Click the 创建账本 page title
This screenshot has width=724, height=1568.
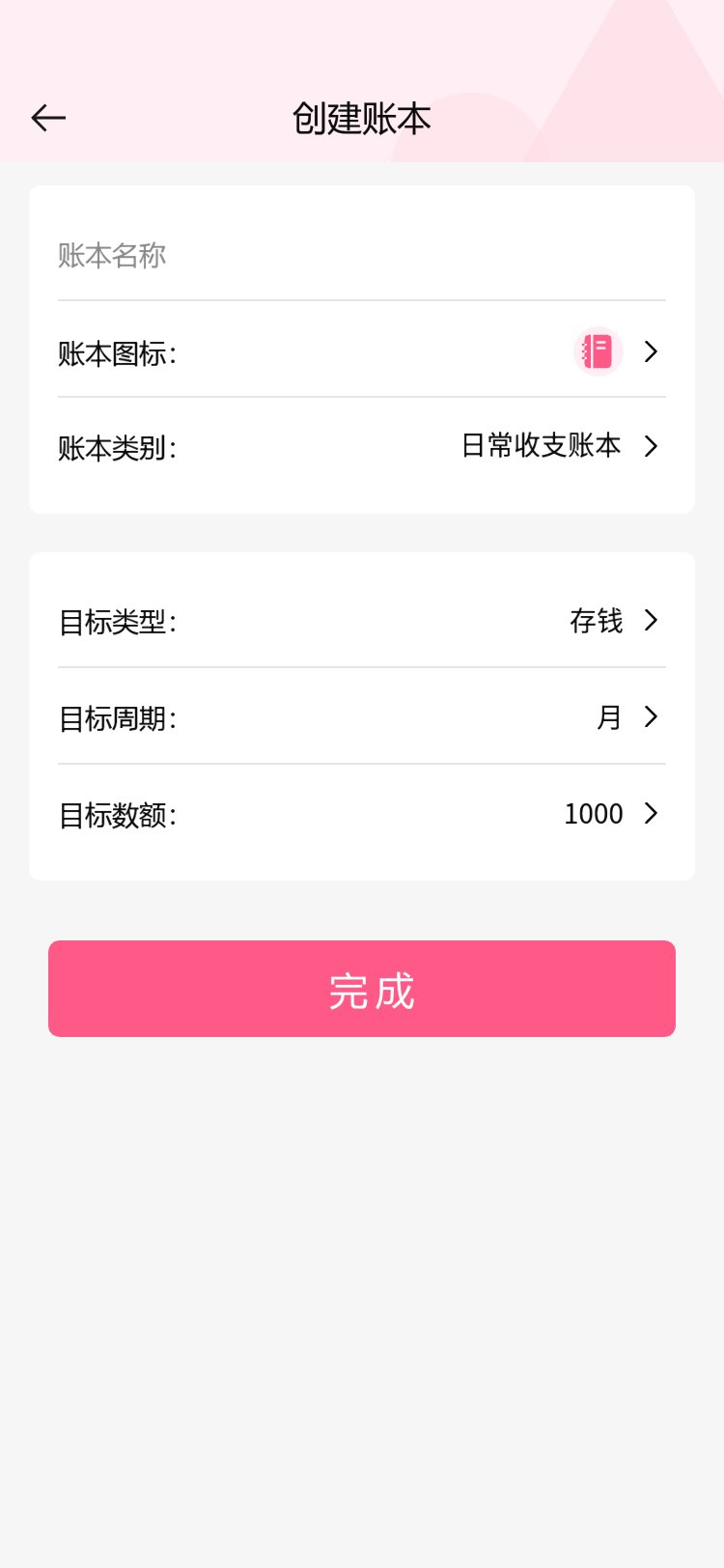coord(361,118)
